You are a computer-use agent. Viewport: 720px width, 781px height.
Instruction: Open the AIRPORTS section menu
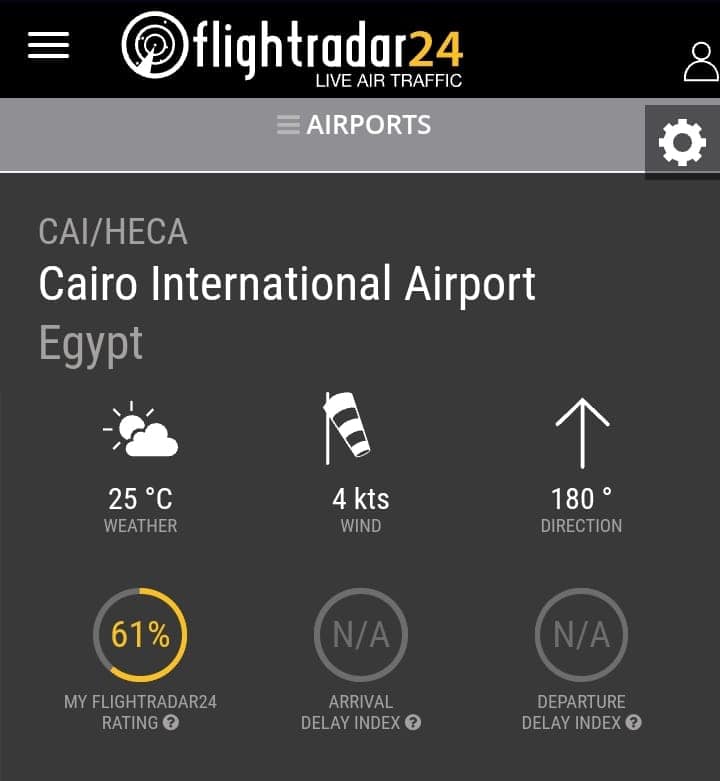(354, 125)
